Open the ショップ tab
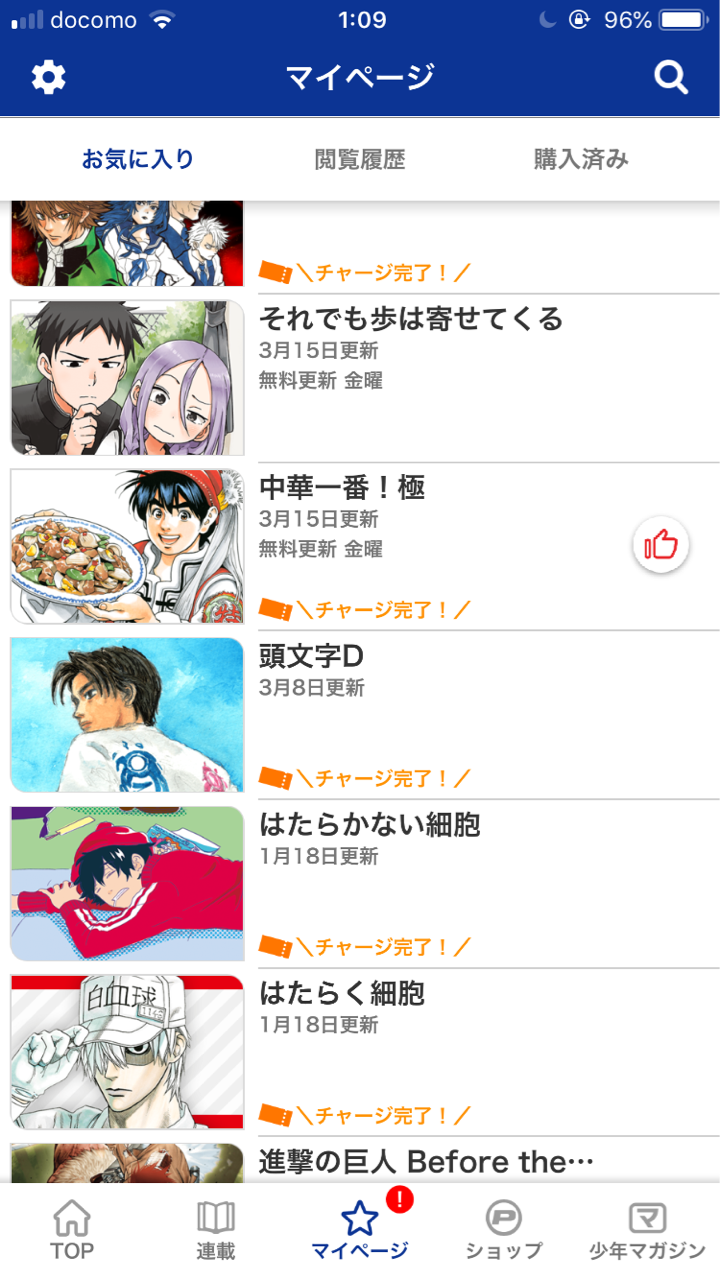This screenshot has width=720, height=1280. pos(504,1231)
